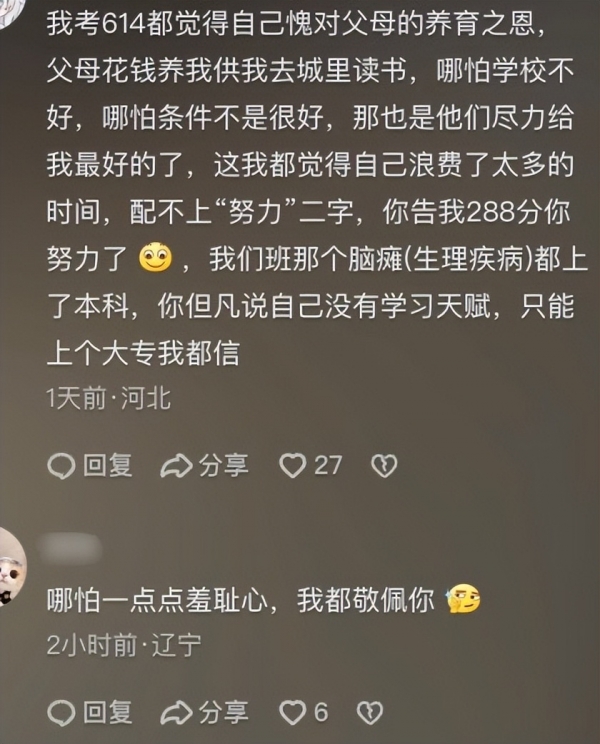600x744 pixels.
Task: Reply to the Liaoning comment about shame
Action: 90,712
